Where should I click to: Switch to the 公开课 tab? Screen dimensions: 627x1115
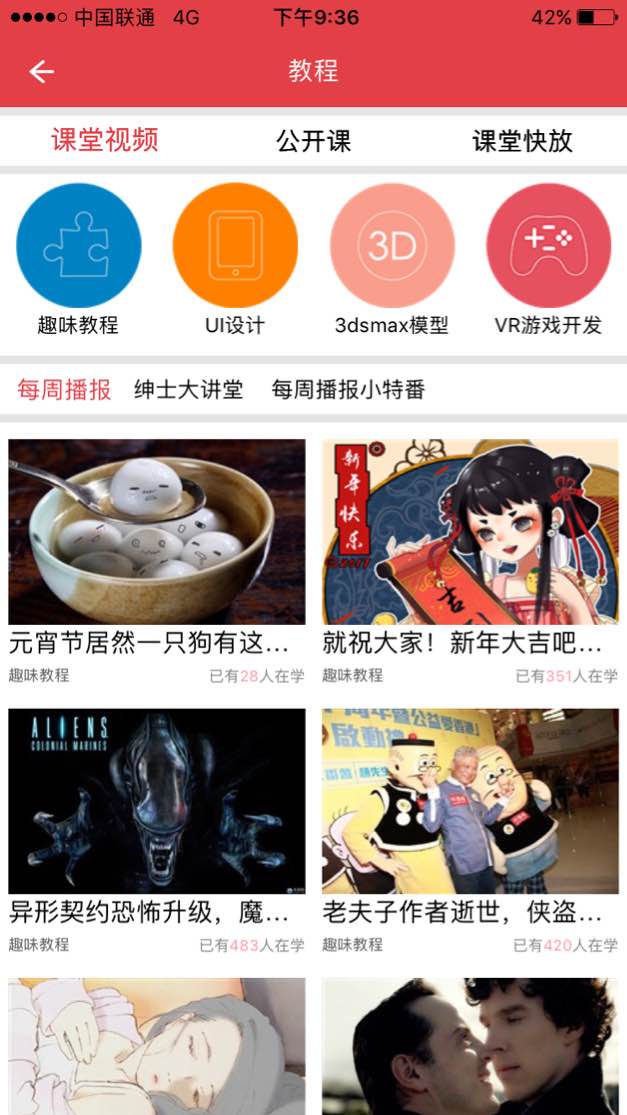click(313, 141)
